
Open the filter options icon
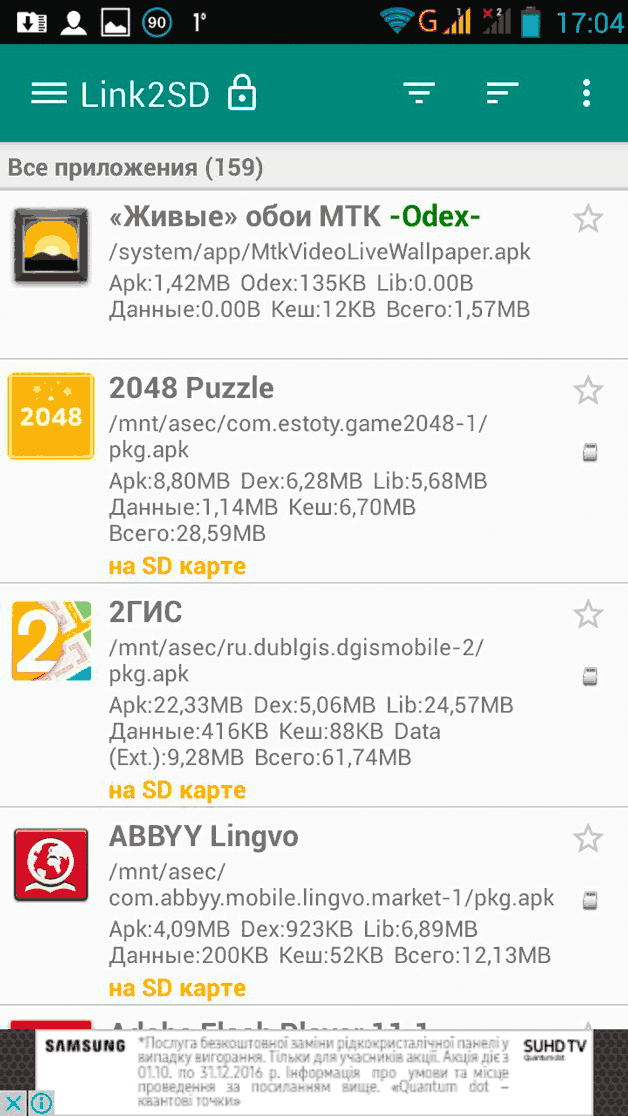[419, 93]
